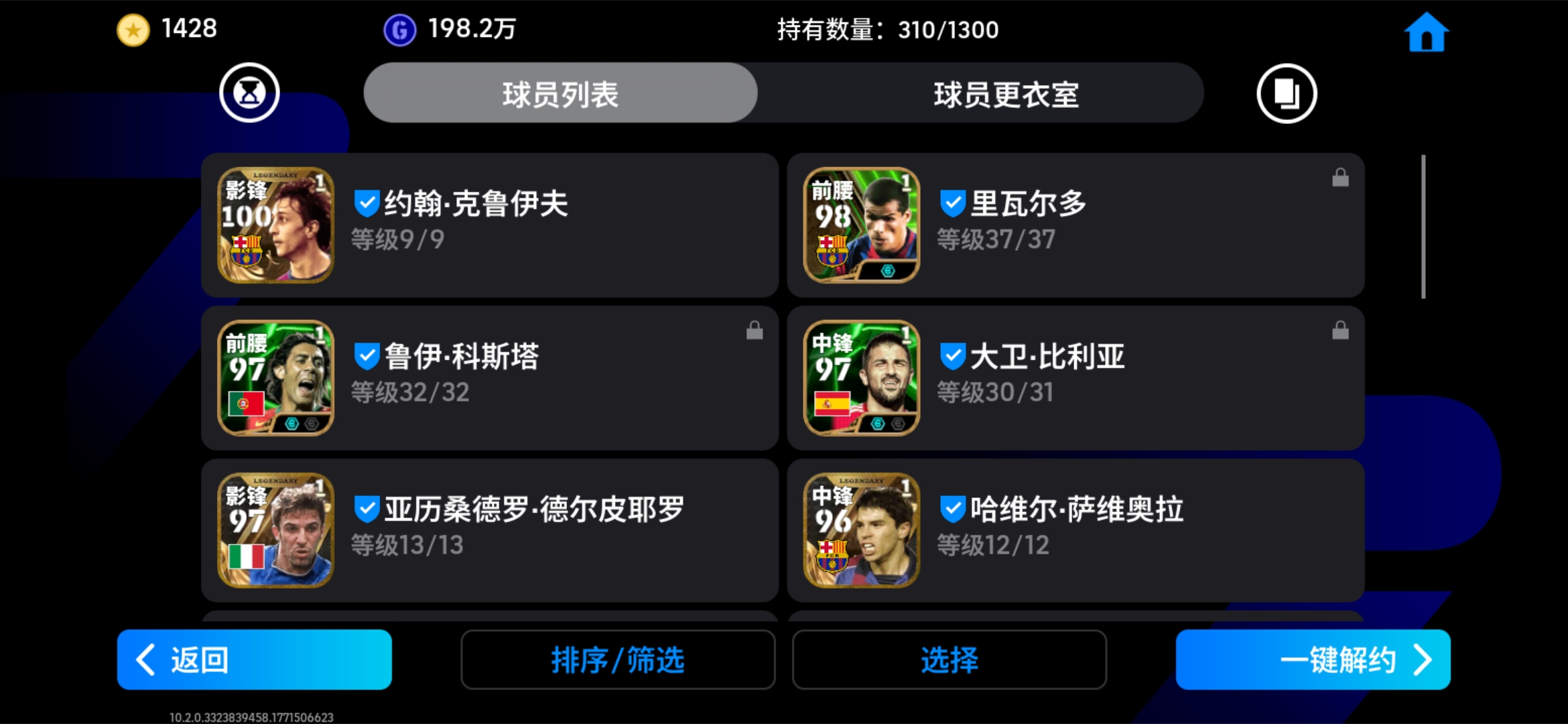Open player card 约翰·克鲁伊夫
This screenshot has height=724, width=1568.
[x=489, y=225]
